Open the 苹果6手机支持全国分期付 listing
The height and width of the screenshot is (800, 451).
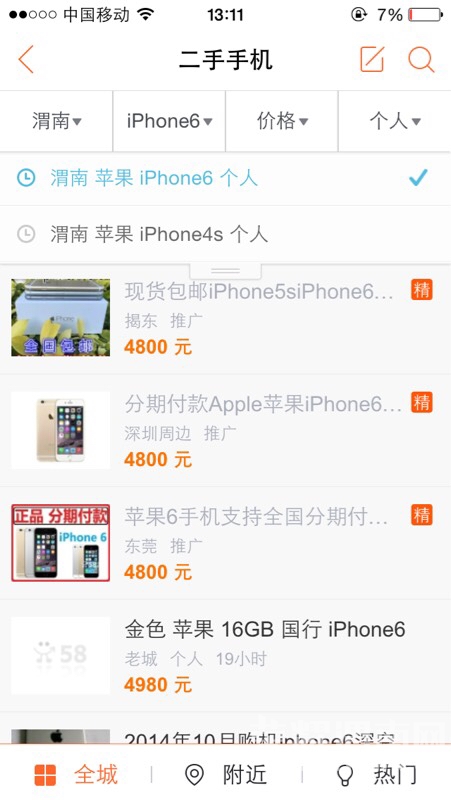click(226, 543)
